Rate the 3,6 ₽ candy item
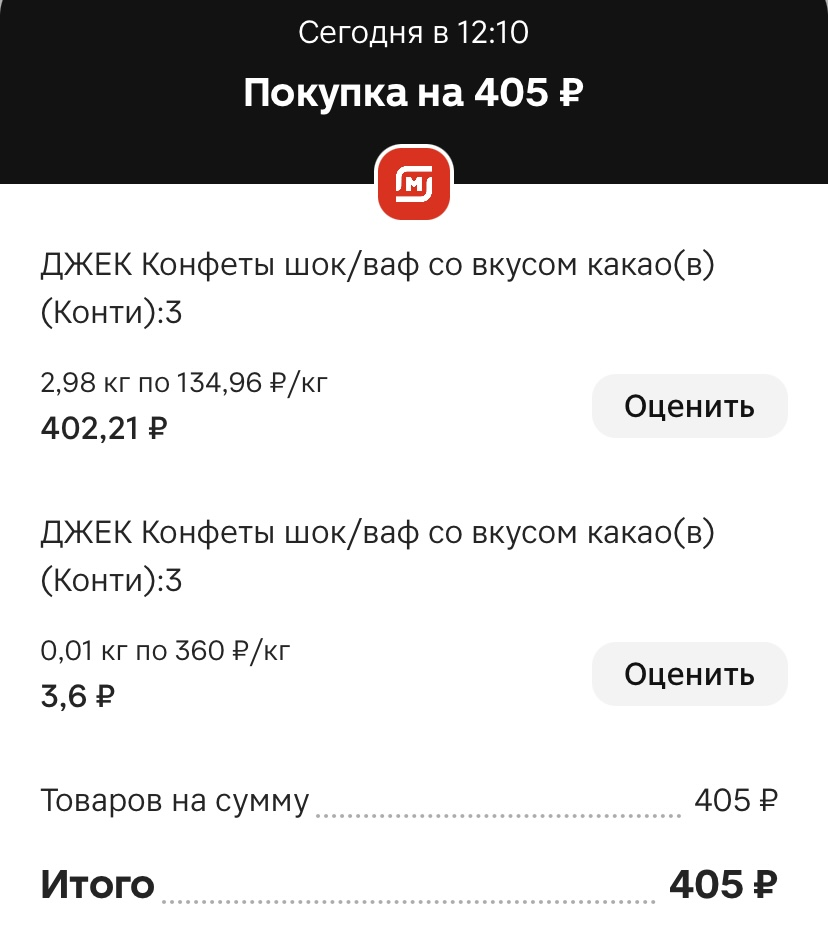The image size is (828, 937). click(689, 674)
